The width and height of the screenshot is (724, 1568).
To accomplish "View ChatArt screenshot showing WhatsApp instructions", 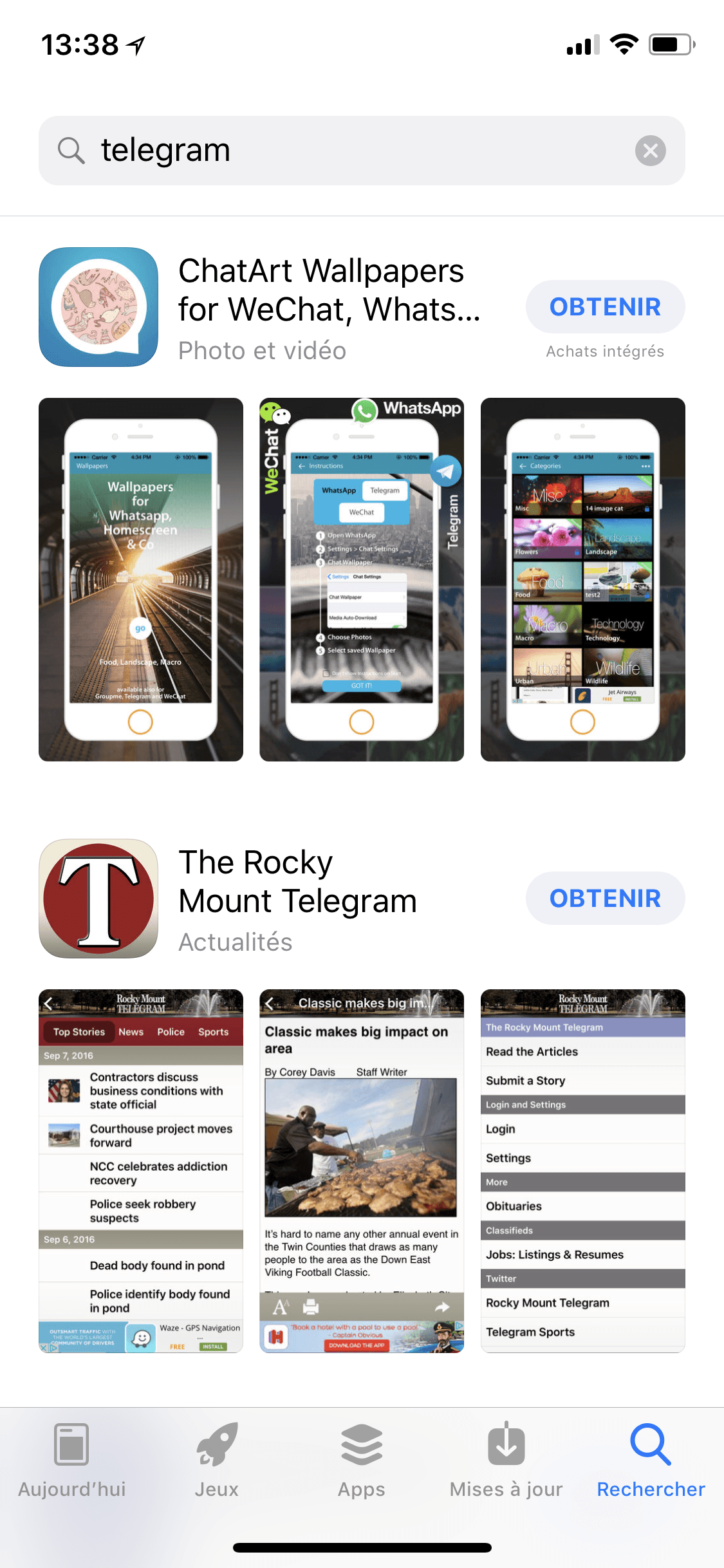I will click(362, 579).
